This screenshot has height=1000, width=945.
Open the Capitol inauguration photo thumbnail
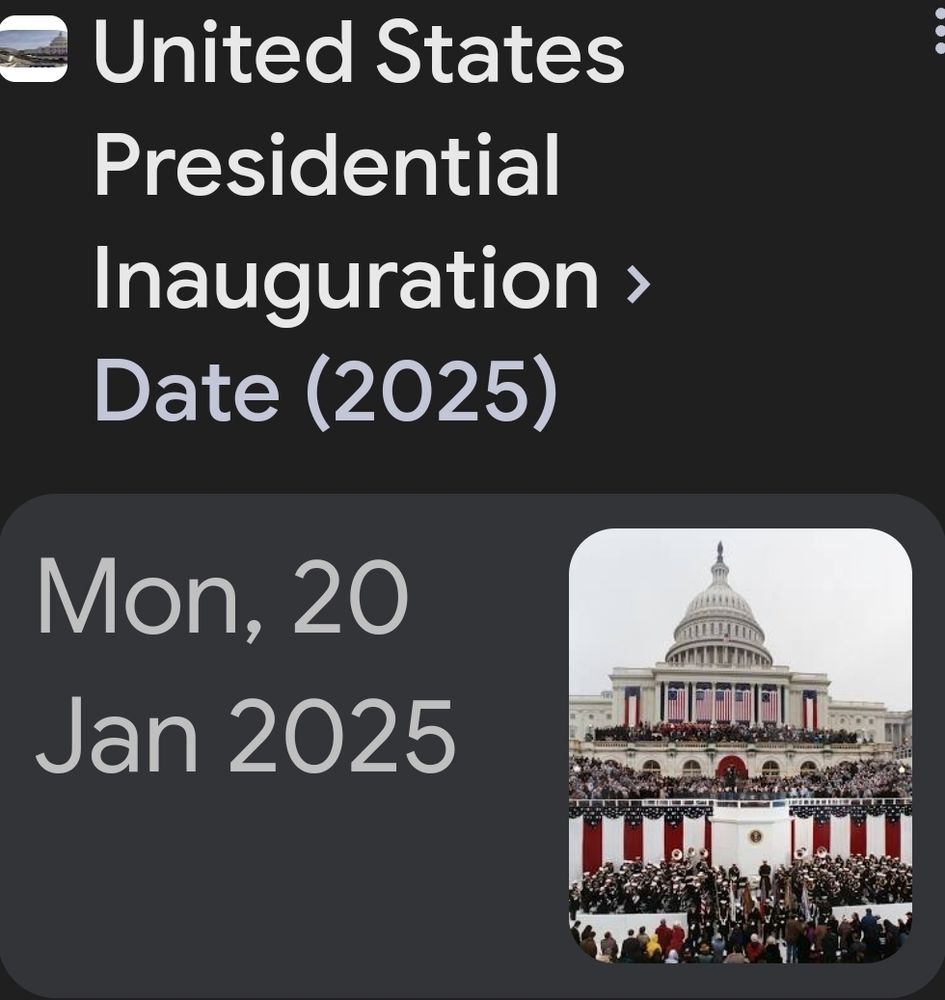740,745
